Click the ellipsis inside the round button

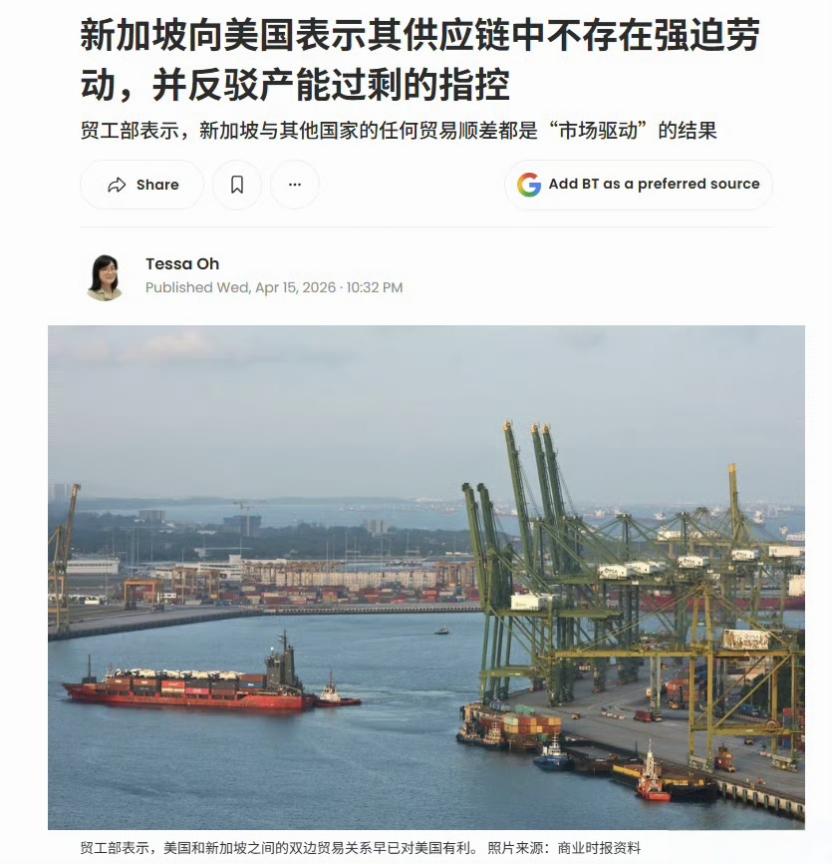tap(294, 185)
